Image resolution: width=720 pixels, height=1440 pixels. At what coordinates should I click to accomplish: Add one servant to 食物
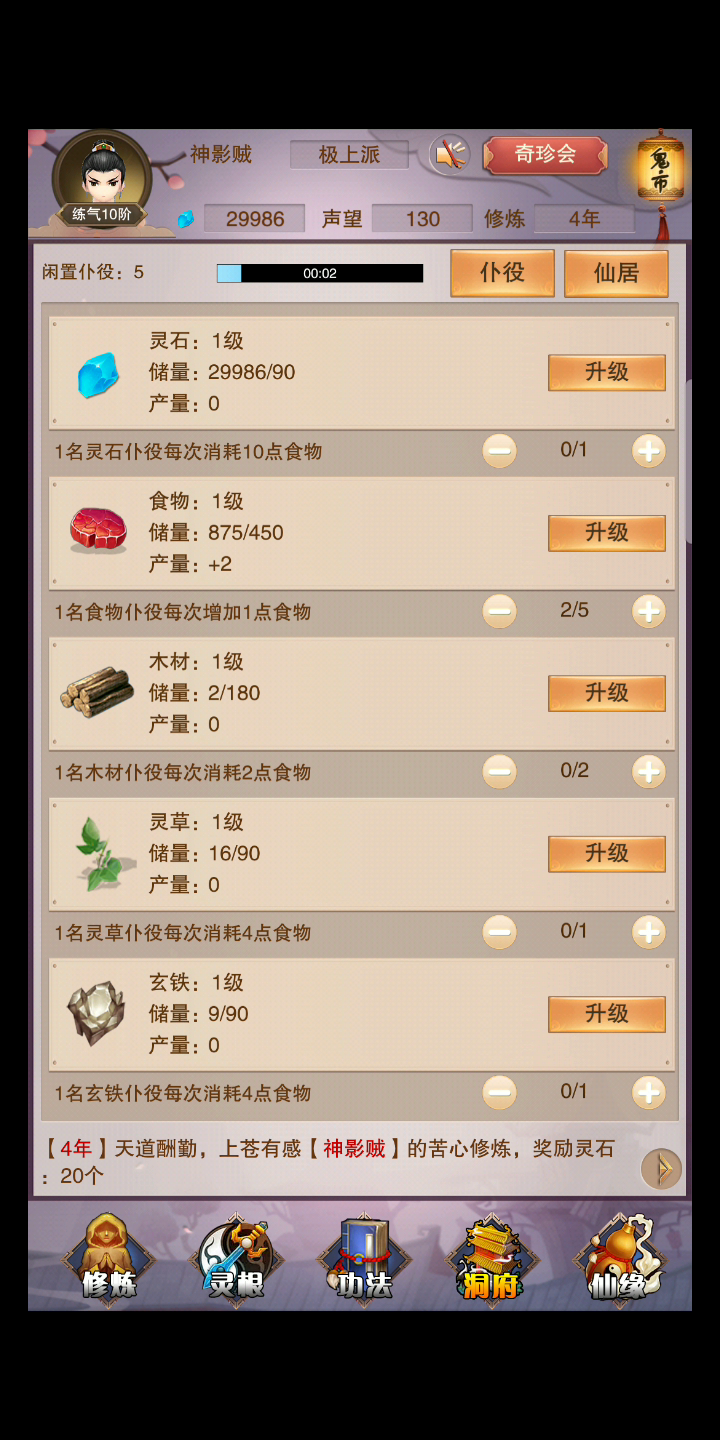[649, 611]
